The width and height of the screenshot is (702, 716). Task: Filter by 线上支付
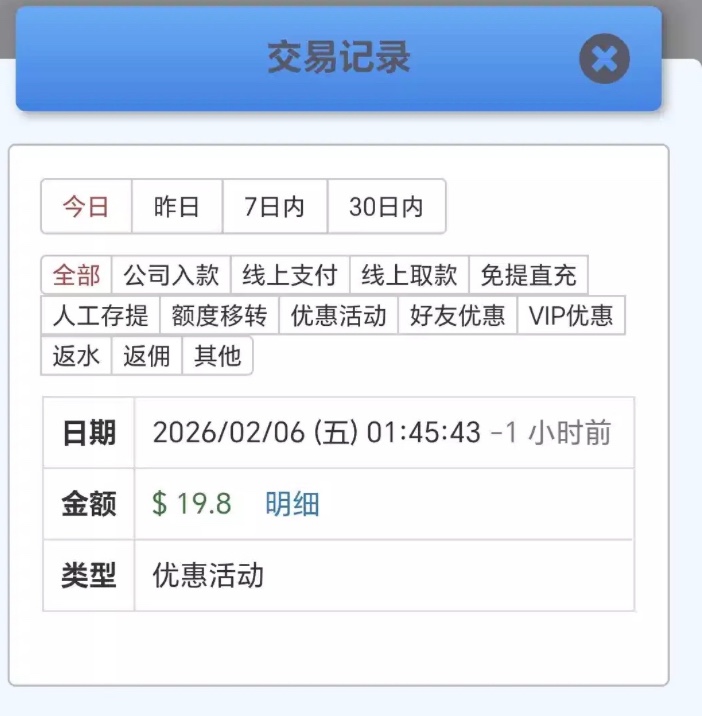click(290, 275)
